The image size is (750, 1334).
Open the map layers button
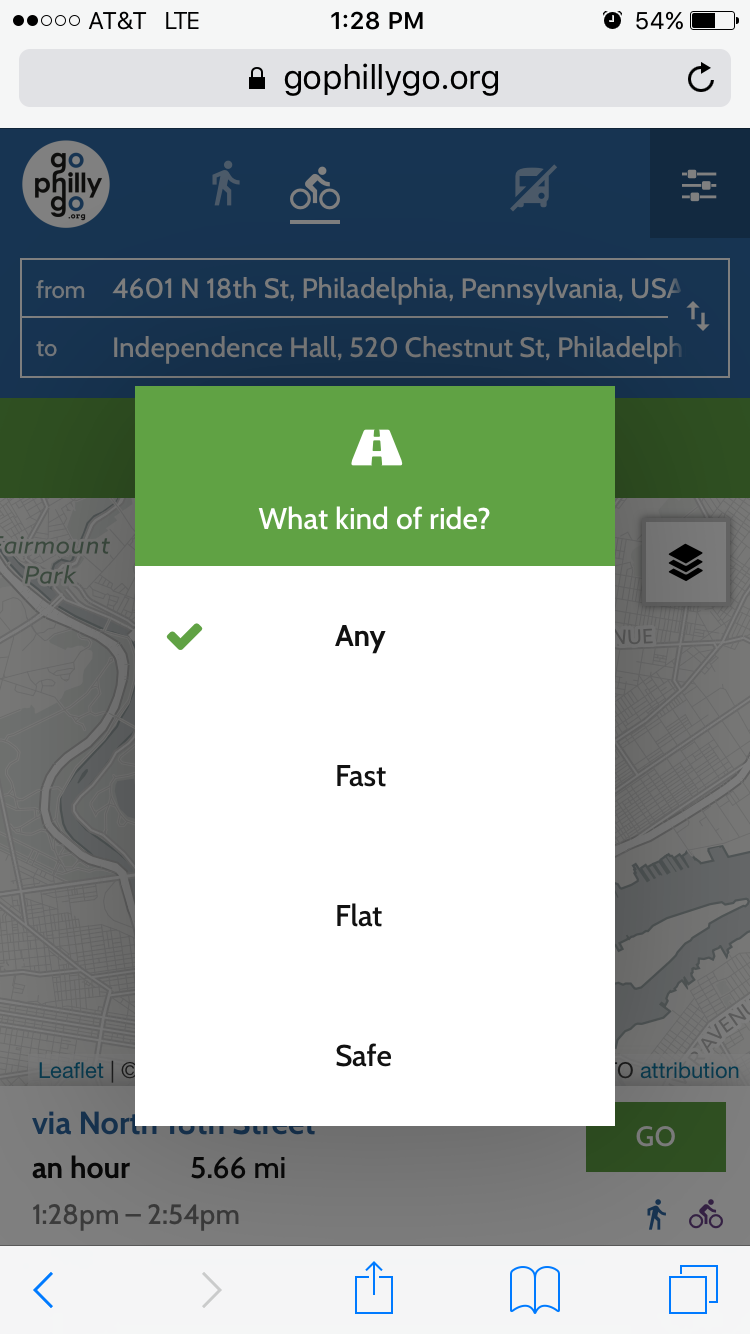(x=686, y=562)
